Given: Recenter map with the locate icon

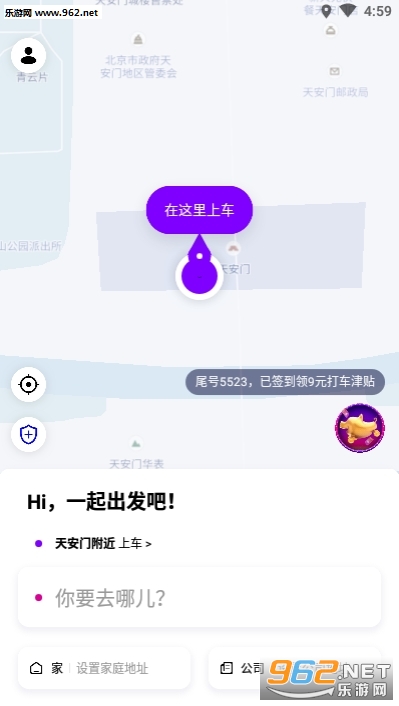Looking at the screenshot, I should tap(28, 385).
